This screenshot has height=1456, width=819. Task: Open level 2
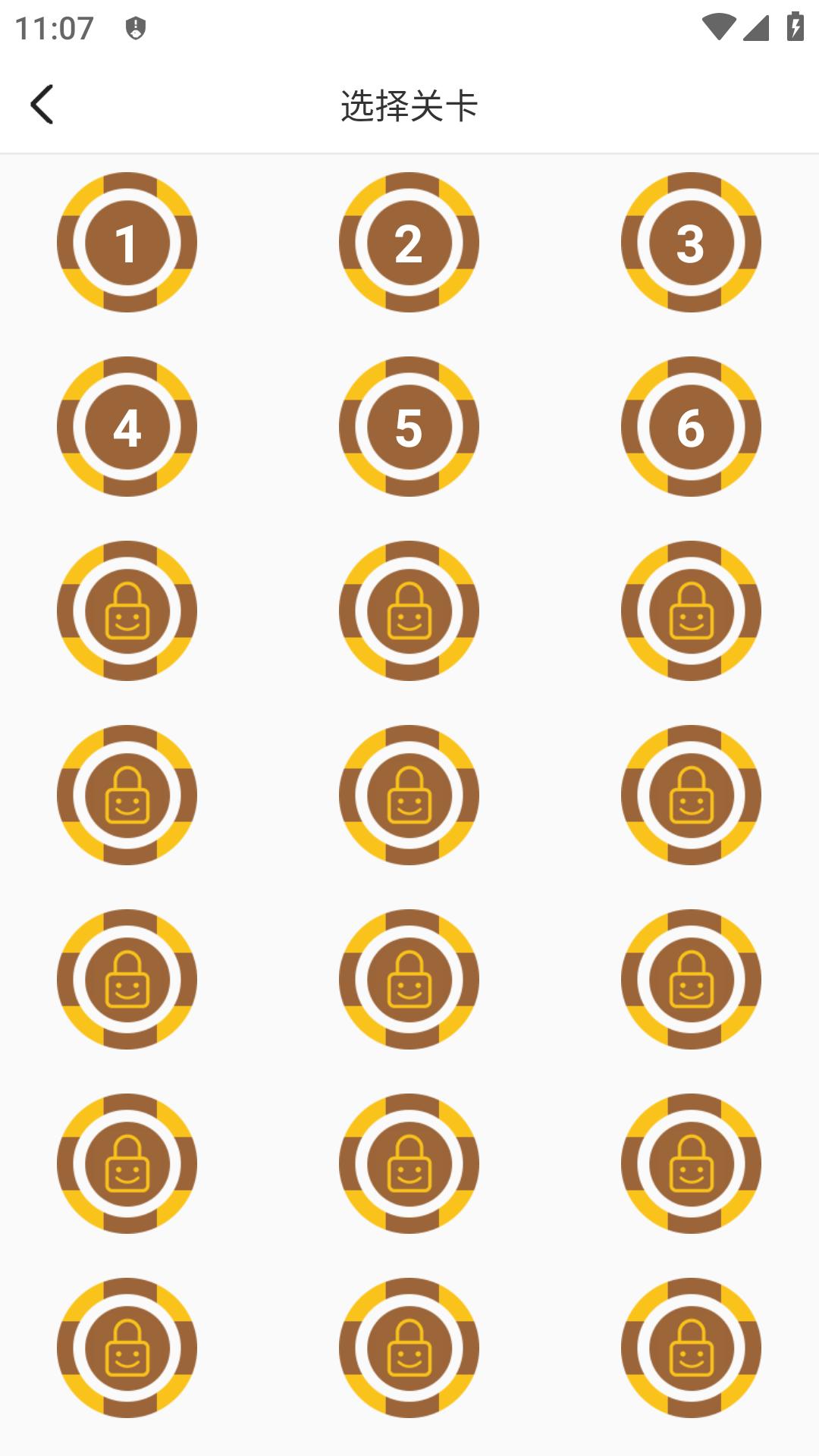click(409, 243)
